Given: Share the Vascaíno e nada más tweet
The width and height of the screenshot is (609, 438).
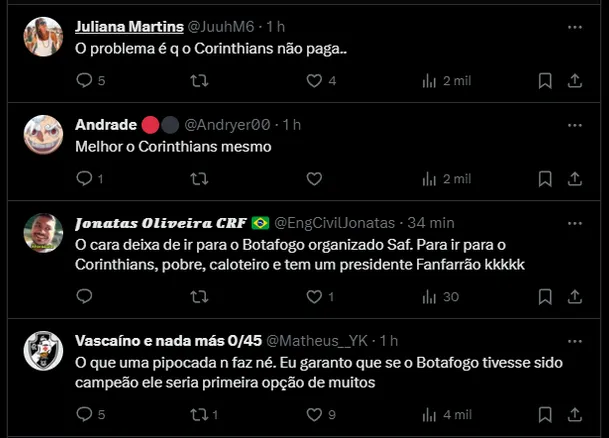Looking at the screenshot, I should tap(575, 413).
